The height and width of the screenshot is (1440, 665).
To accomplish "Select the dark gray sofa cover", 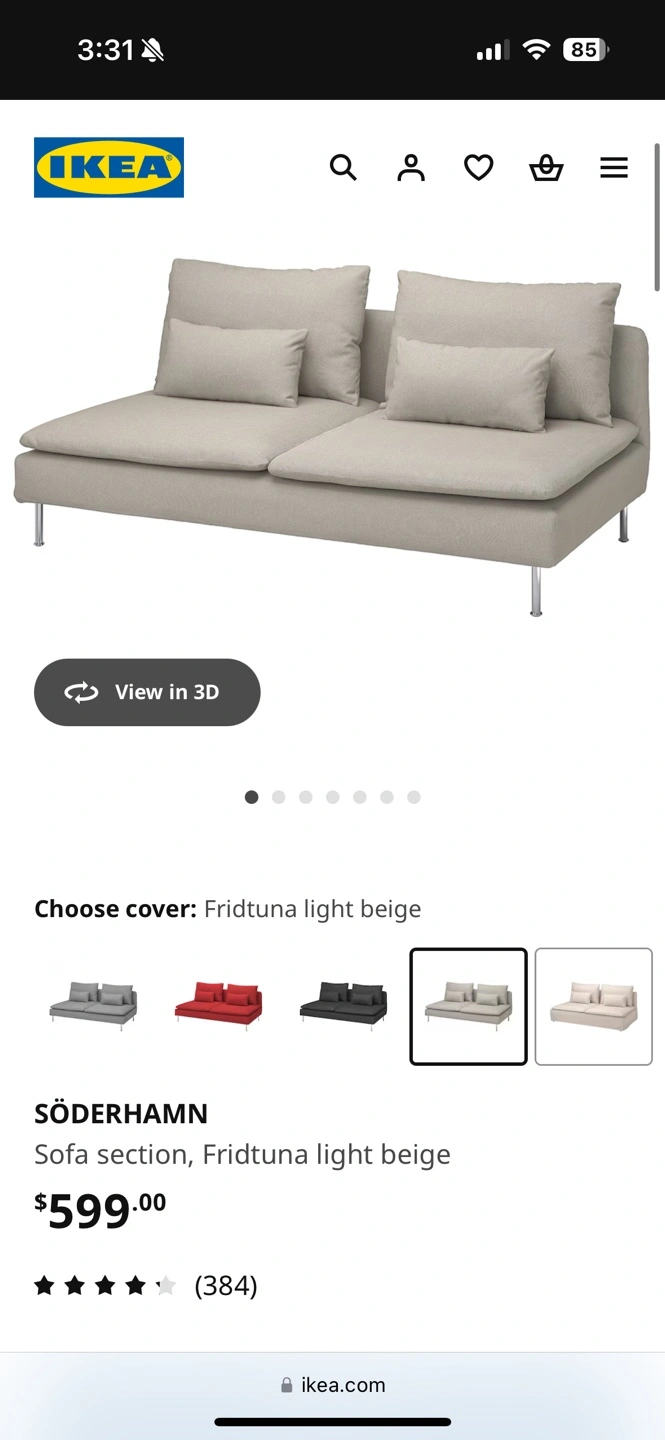I will (343, 1006).
